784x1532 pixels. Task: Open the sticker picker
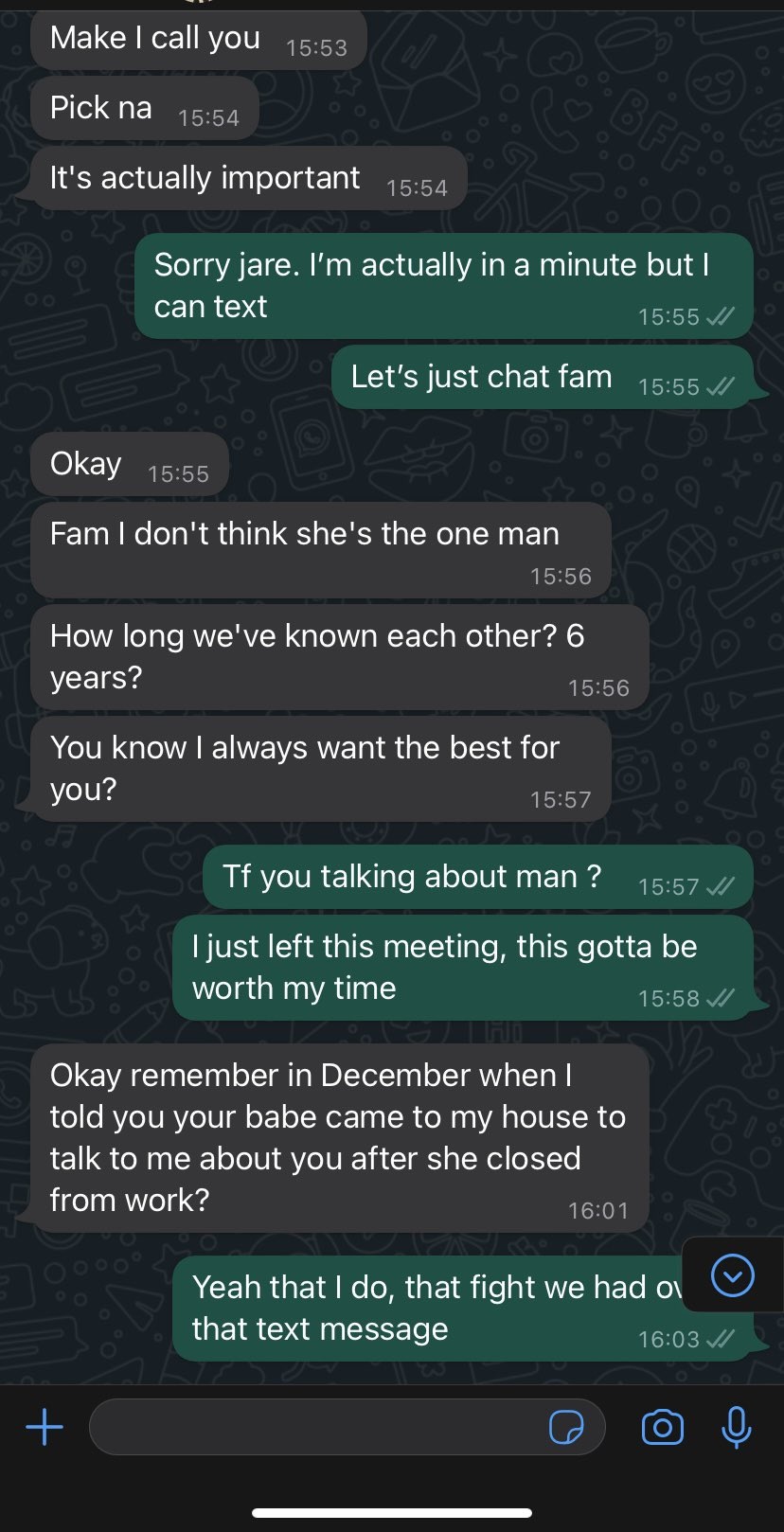pyautogui.click(x=566, y=1427)
